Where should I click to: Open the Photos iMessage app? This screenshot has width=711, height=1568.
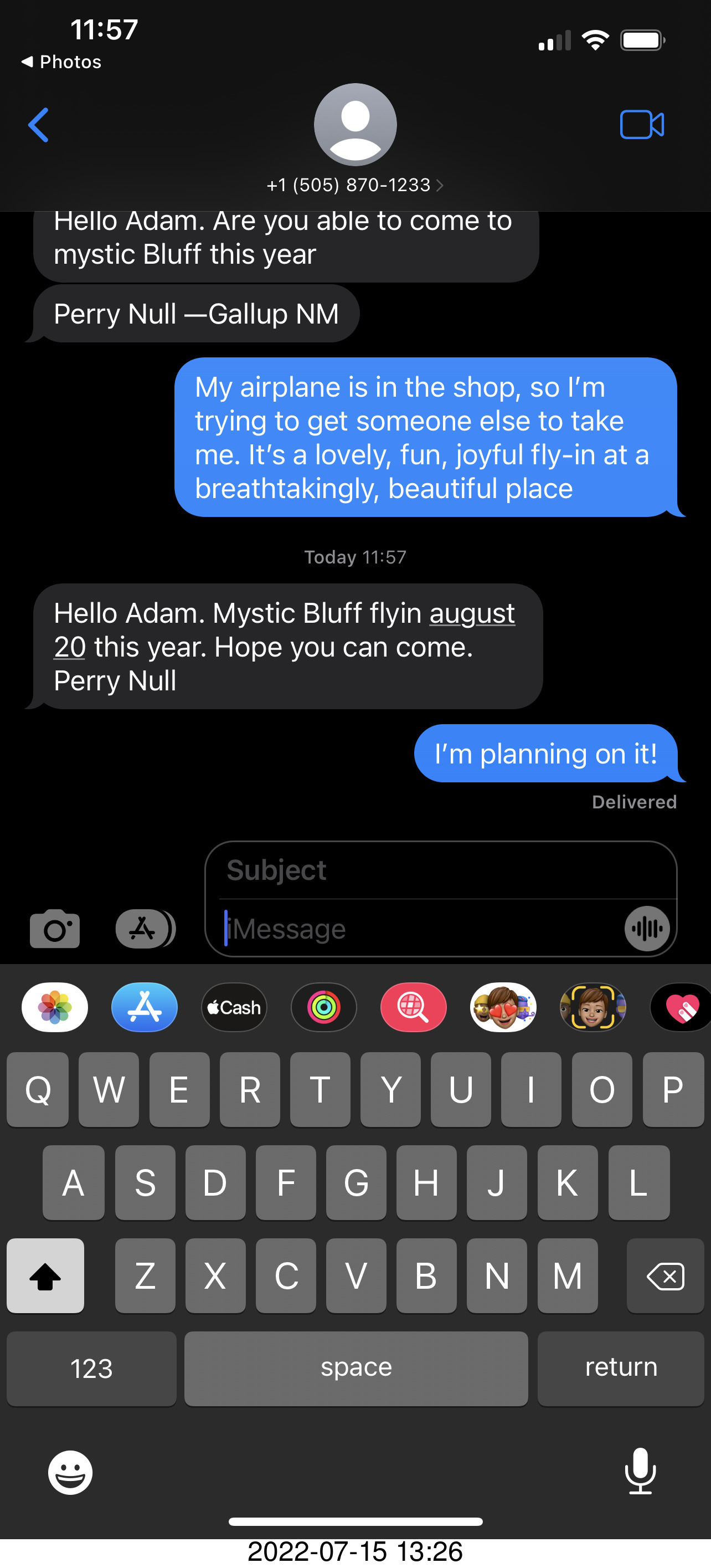(55, 1007)
